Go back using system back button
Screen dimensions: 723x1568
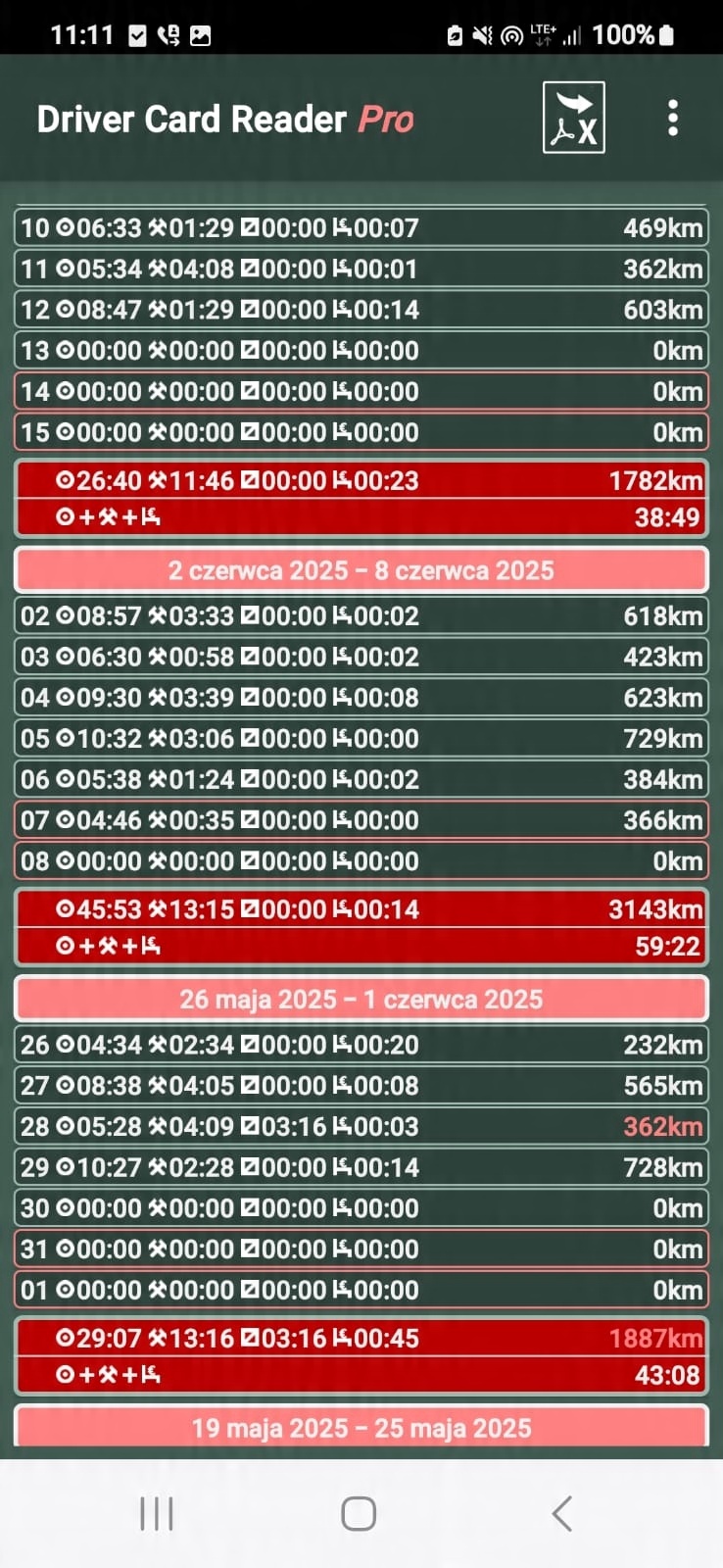[x=561, y=1513]
